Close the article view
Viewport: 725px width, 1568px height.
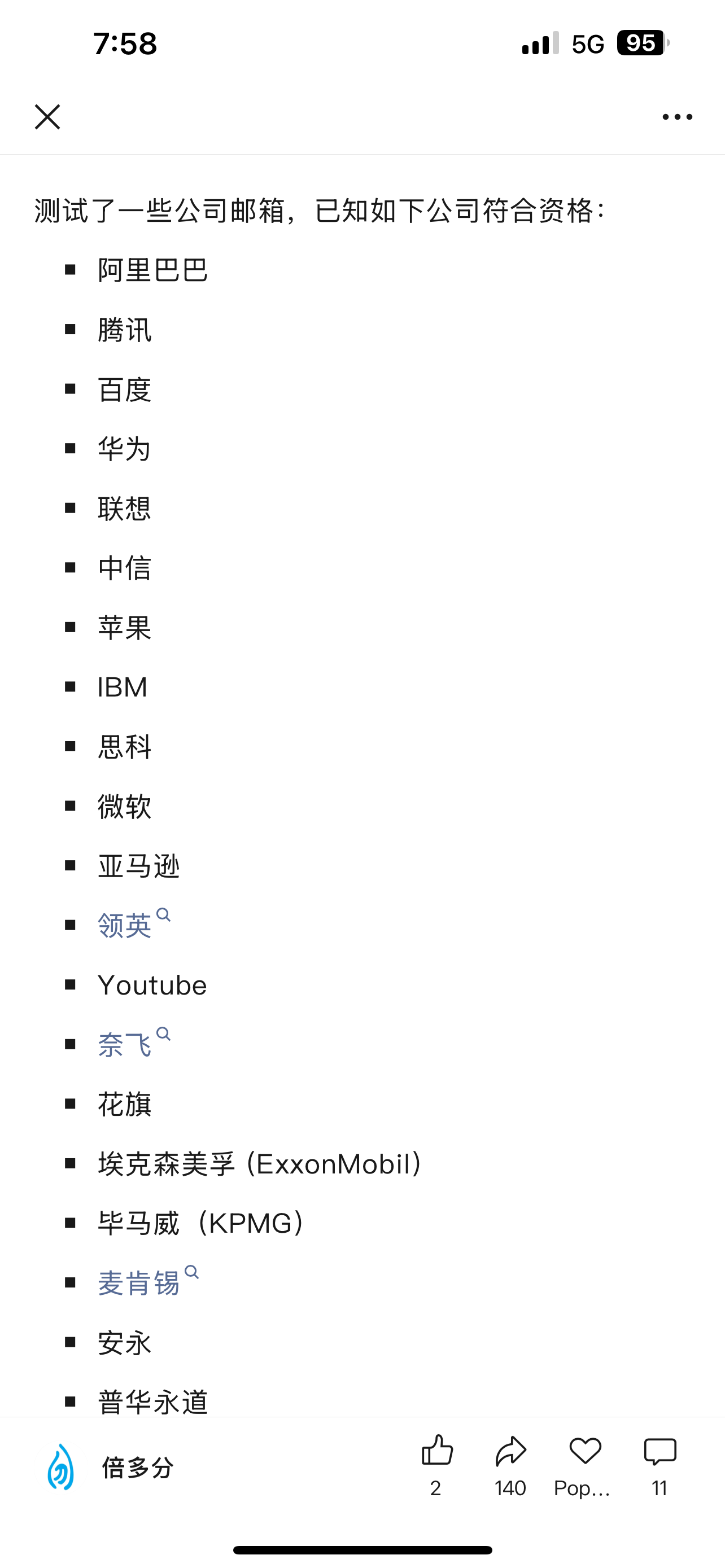[47, 117]
